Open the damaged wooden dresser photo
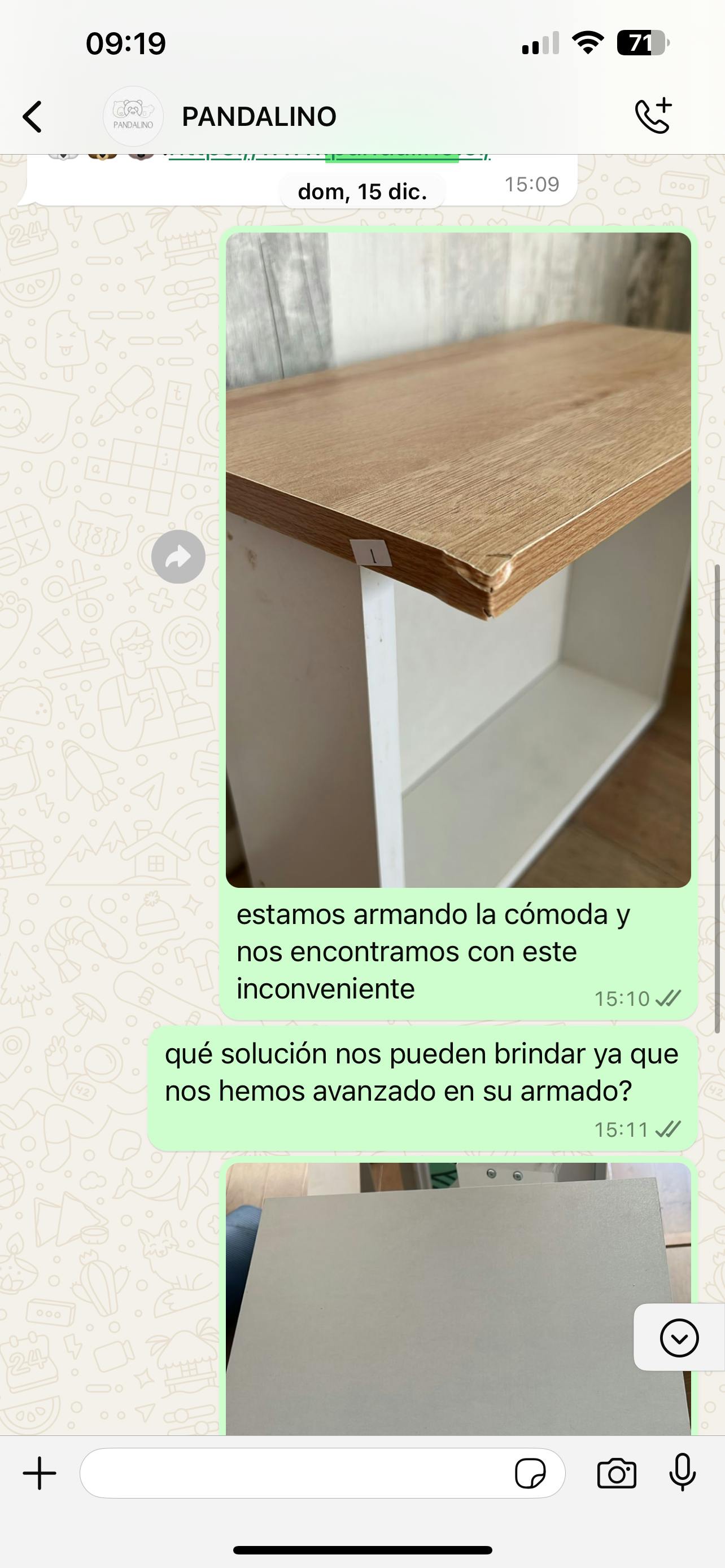The width and height of the screenshot is (725, 1568). click(x=458, y=559)
